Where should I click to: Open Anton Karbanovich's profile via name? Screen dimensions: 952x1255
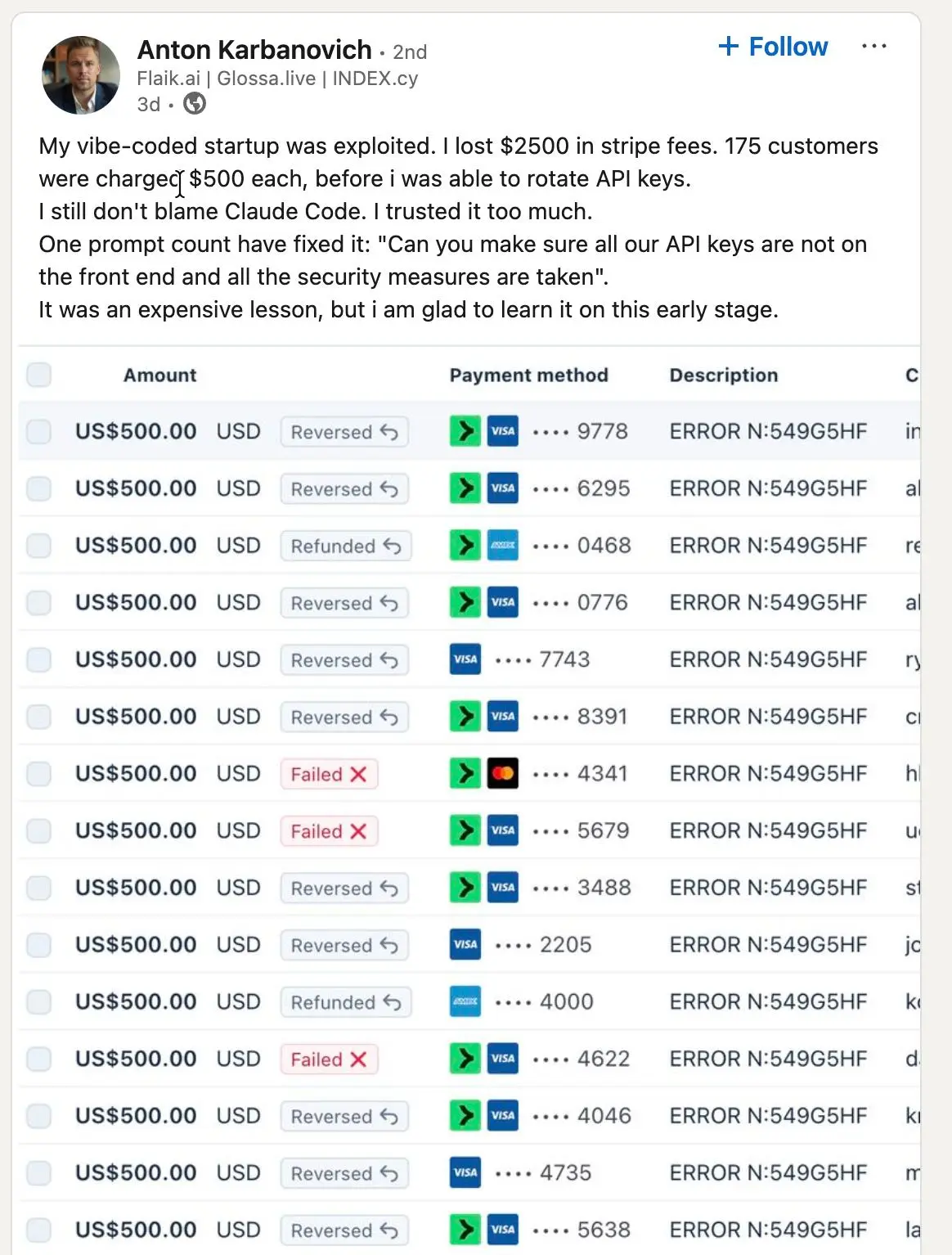[x=254, y=50]
